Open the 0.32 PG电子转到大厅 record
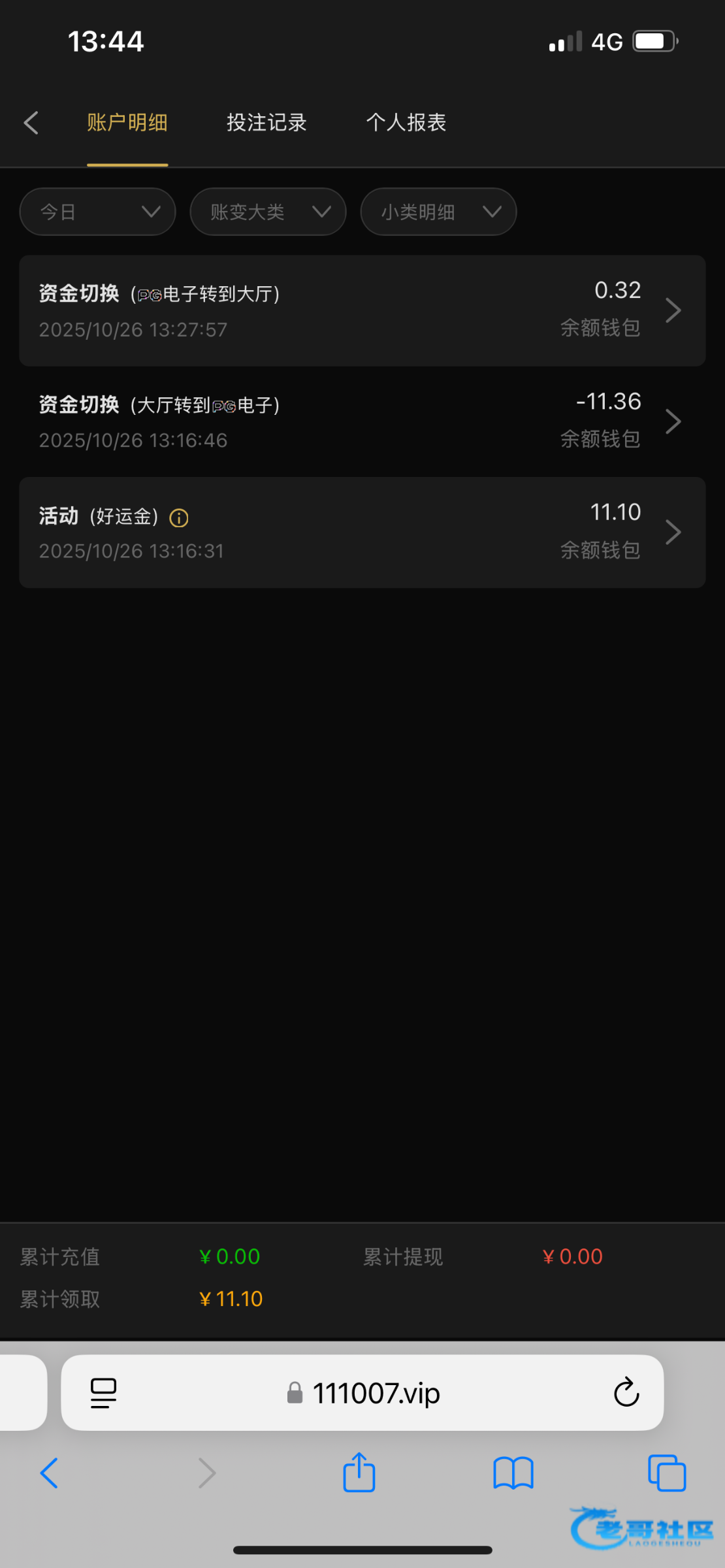Image resolution: width=725 pixels, height=1568 pixels. pyautogui.click(x=362, y=310)
